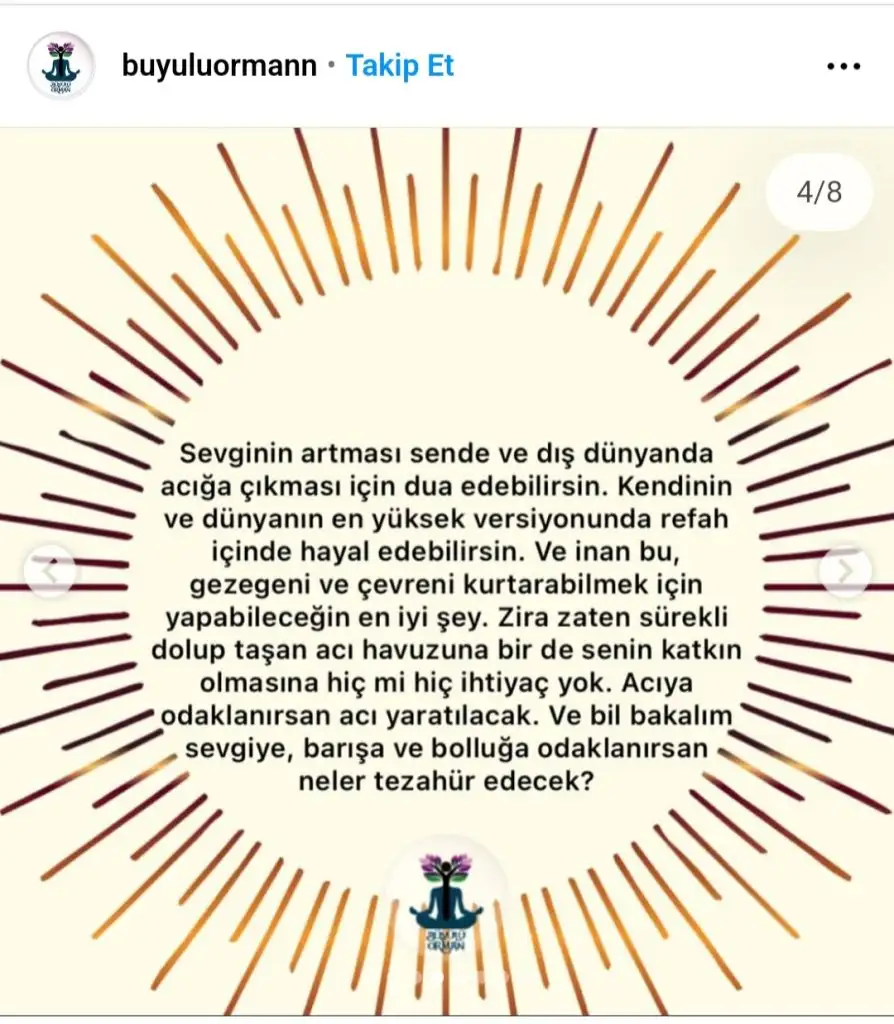Open the buyuluormann username link
Viewport: 894px width, 1024px height.
click(220, 66)
